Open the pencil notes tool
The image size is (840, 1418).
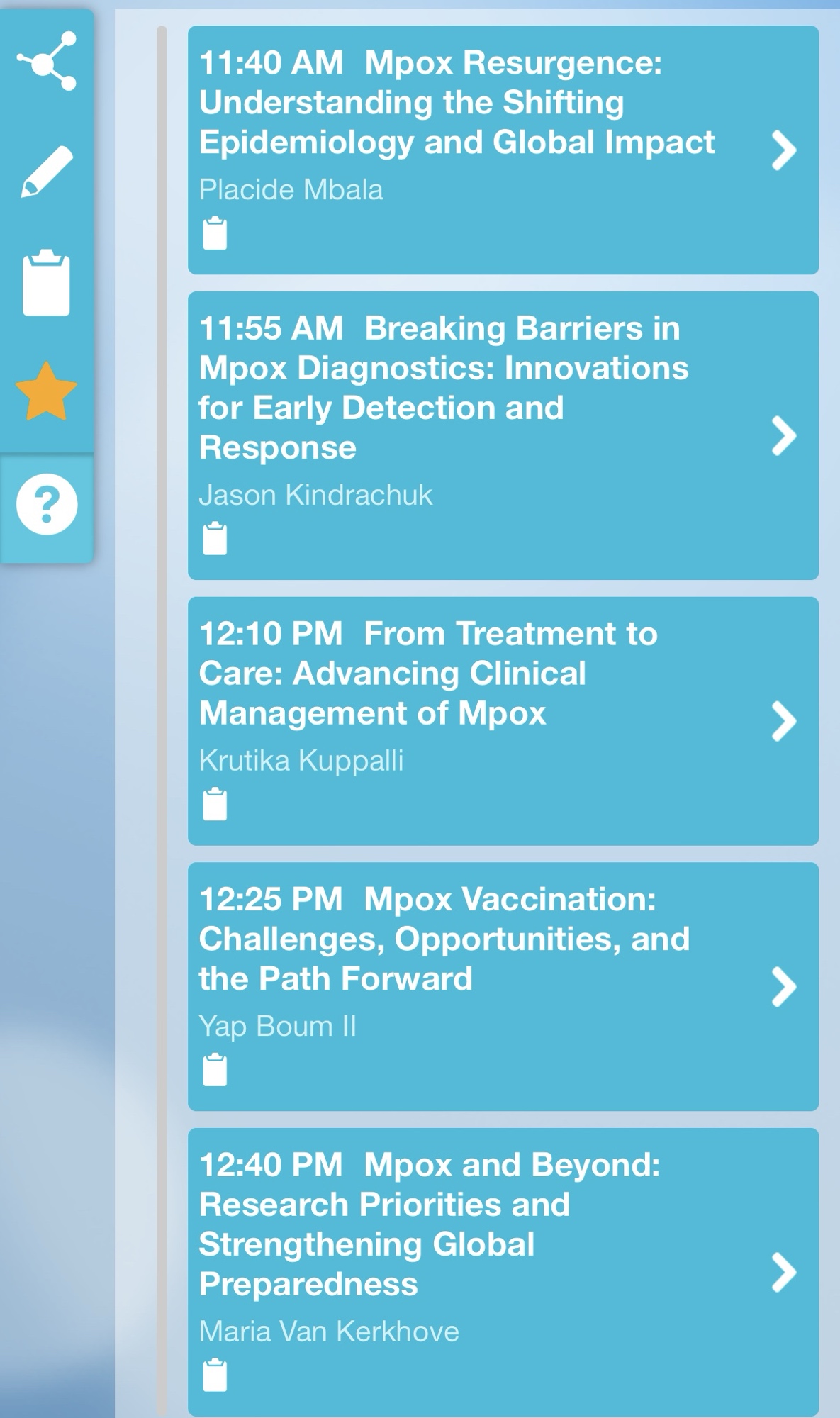click(47, 172)
